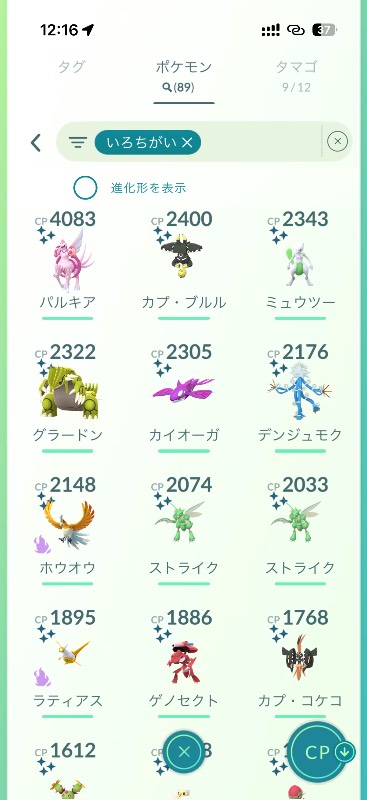Go back with the left arrow
Screen dimensions: 367x800
[x=36, y=143]
